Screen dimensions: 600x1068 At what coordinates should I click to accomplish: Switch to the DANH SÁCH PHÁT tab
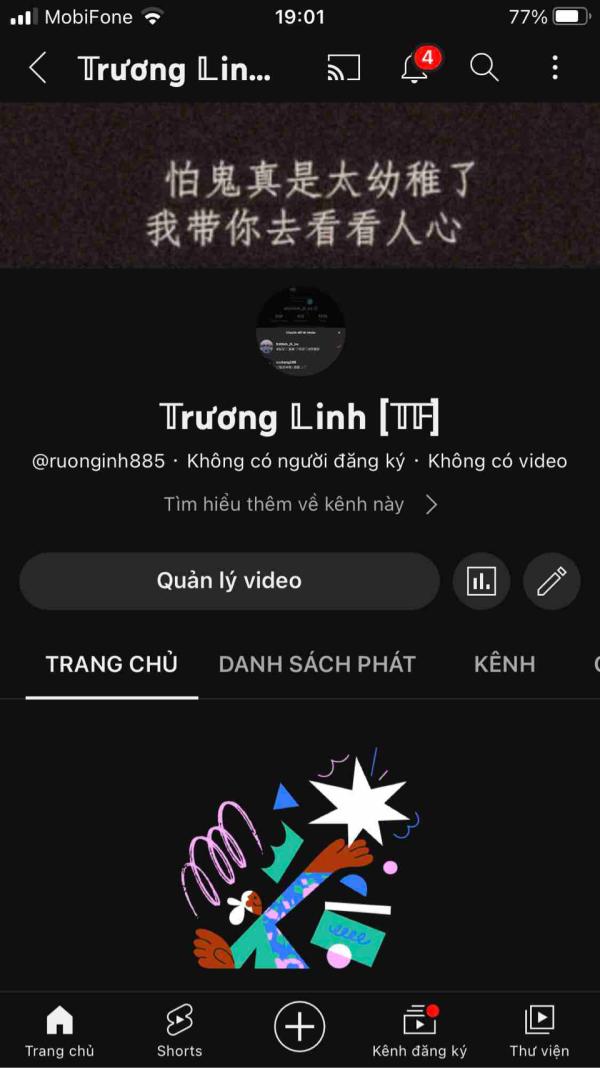317,664
